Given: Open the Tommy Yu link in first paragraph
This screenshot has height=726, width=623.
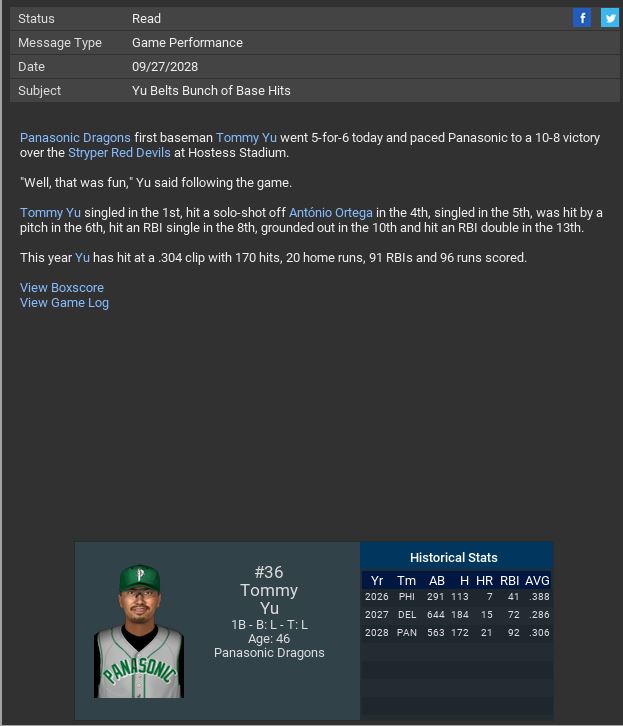Looking at the screenshot, I should (x=246, y=138).
